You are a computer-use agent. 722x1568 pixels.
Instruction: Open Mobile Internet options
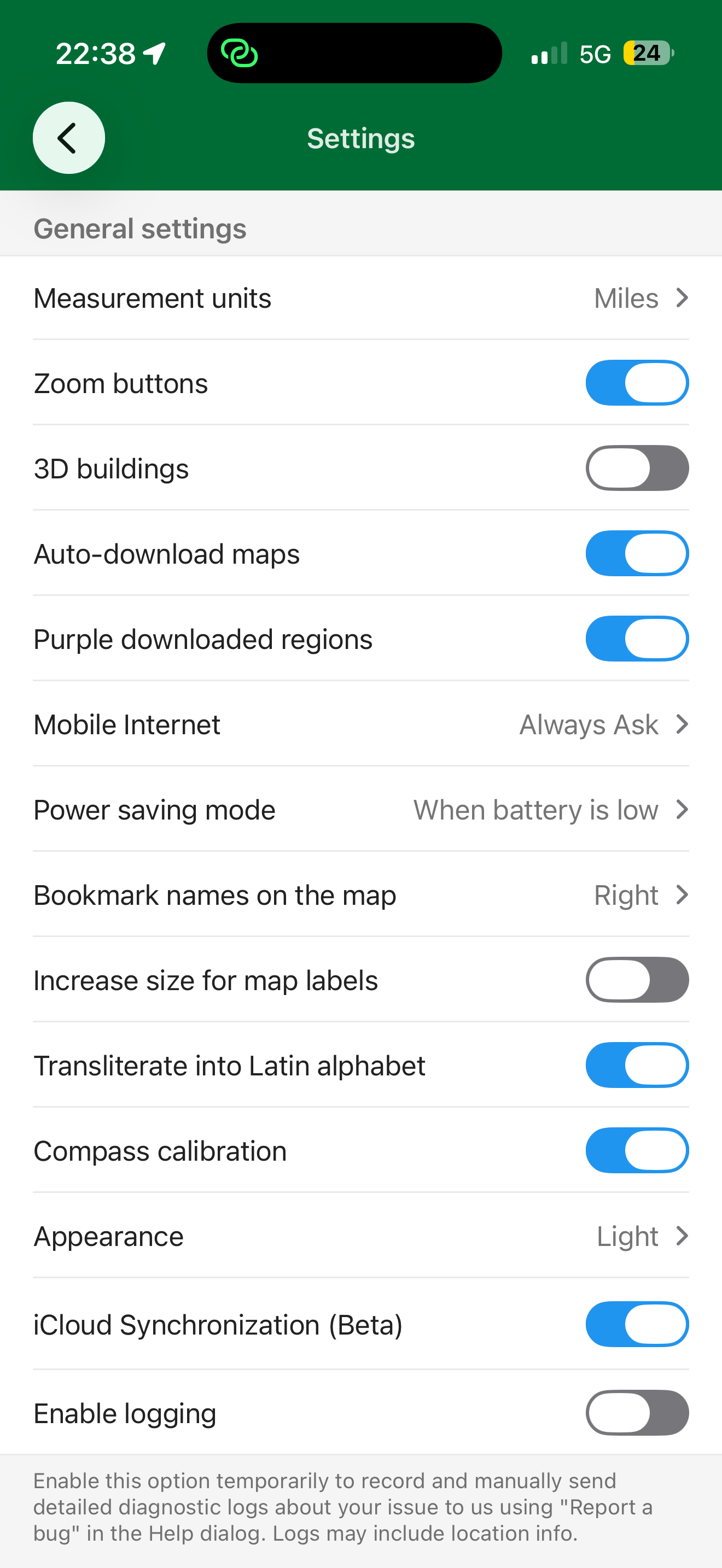point(360,724)
